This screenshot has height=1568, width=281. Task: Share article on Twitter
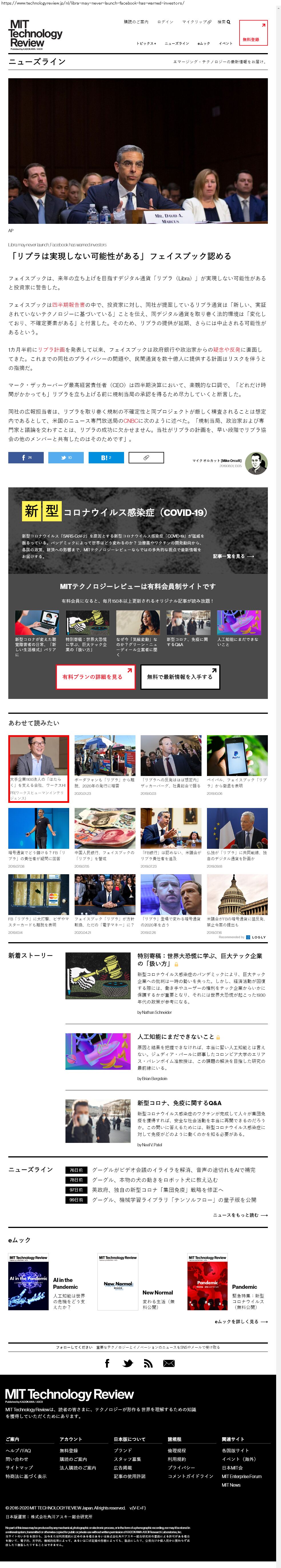click(66, 457)
